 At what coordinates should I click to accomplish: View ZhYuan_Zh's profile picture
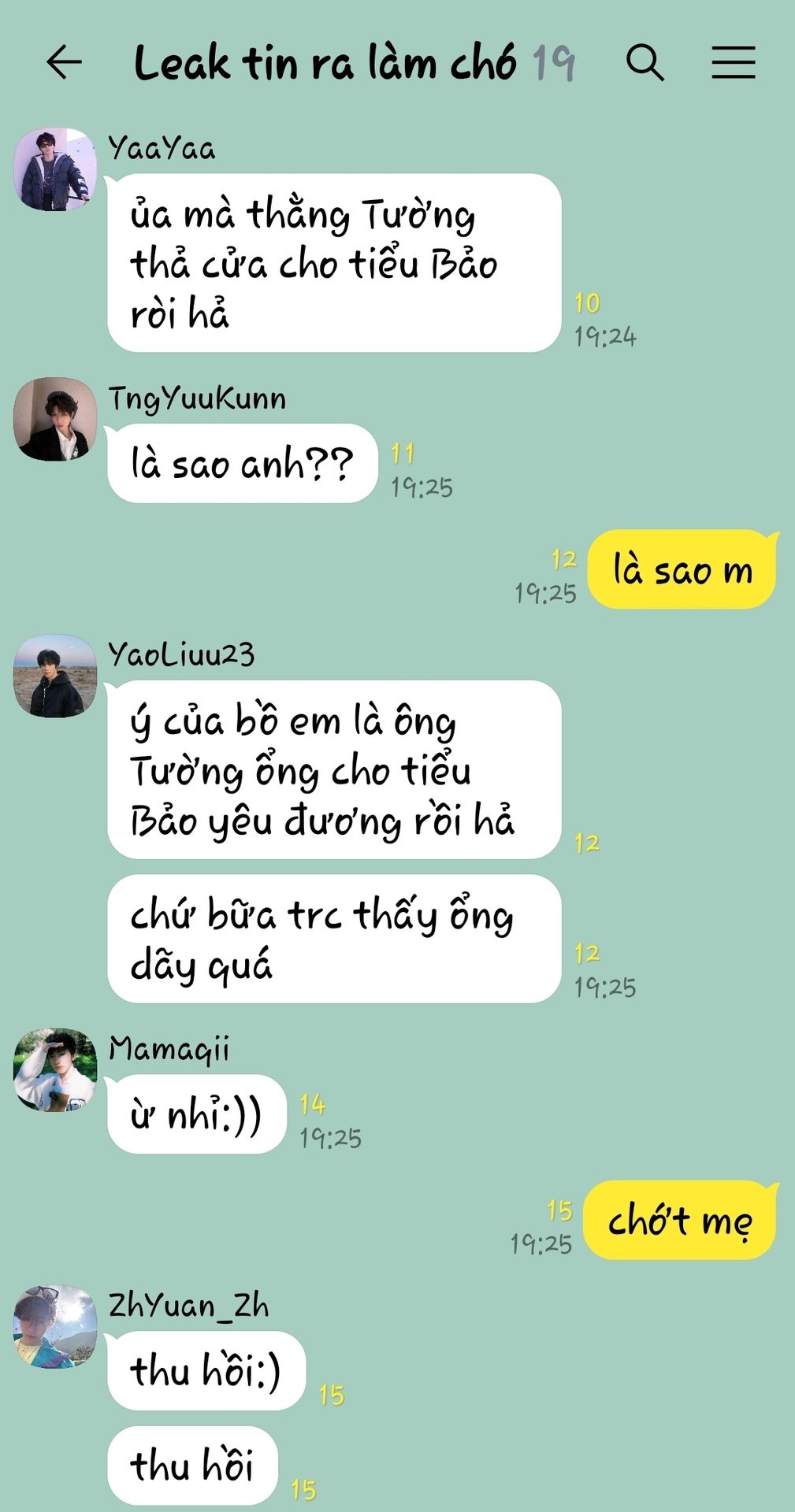pyautogui.click(x=55, y=1327)
